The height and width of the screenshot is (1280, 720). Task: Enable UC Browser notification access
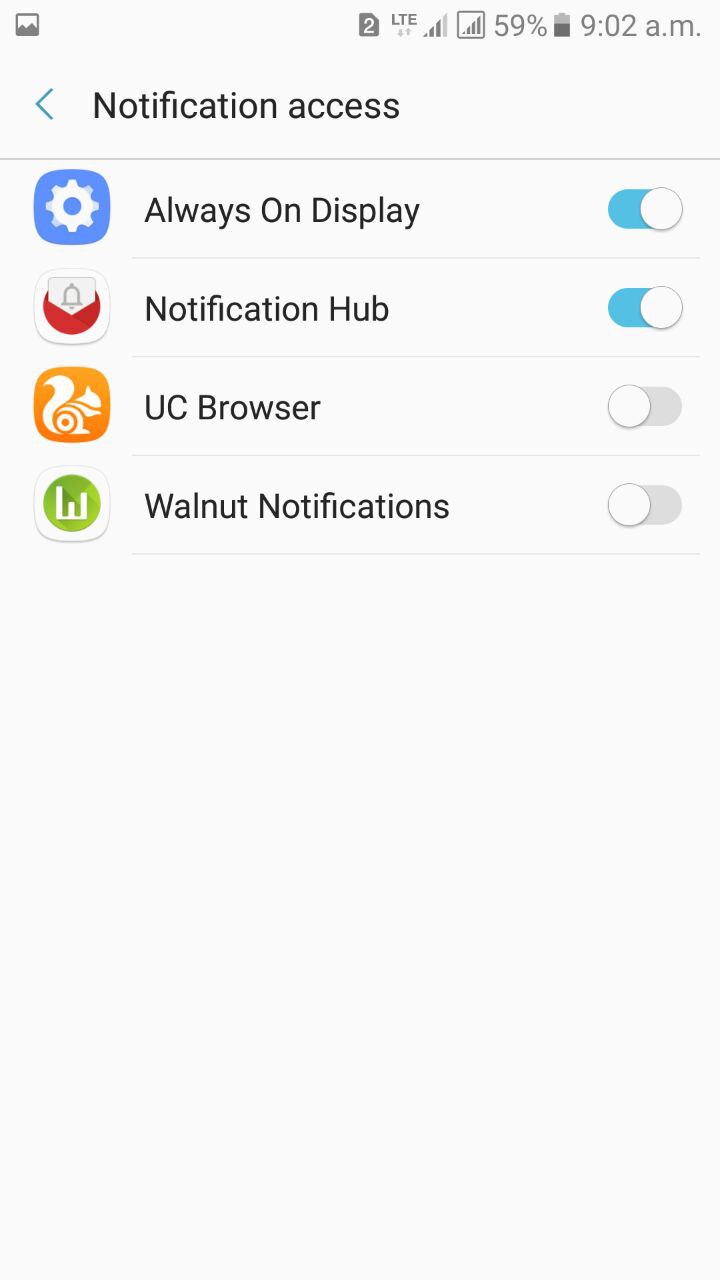(644, 406)
